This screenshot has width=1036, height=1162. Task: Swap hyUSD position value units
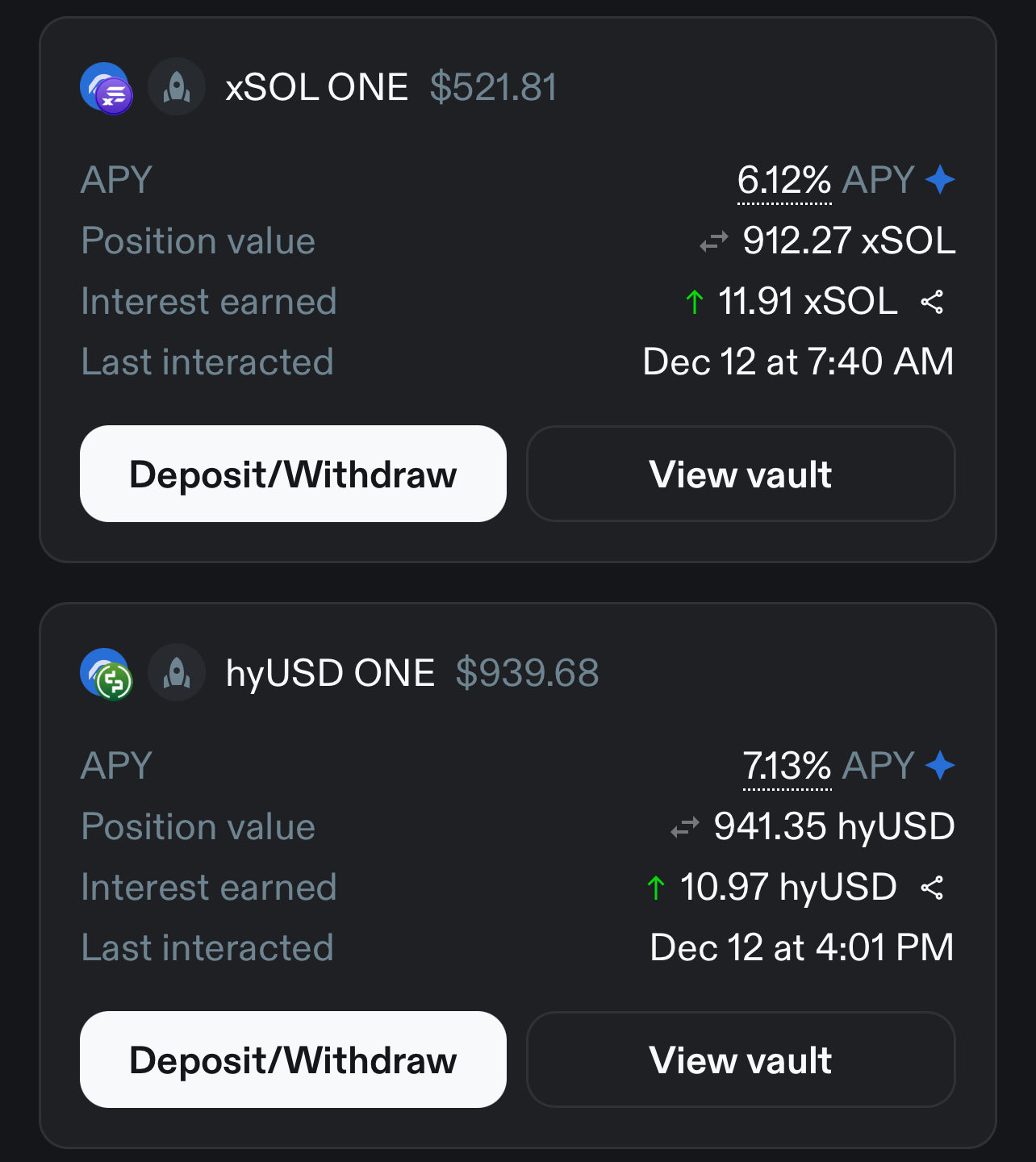(684, 827)
